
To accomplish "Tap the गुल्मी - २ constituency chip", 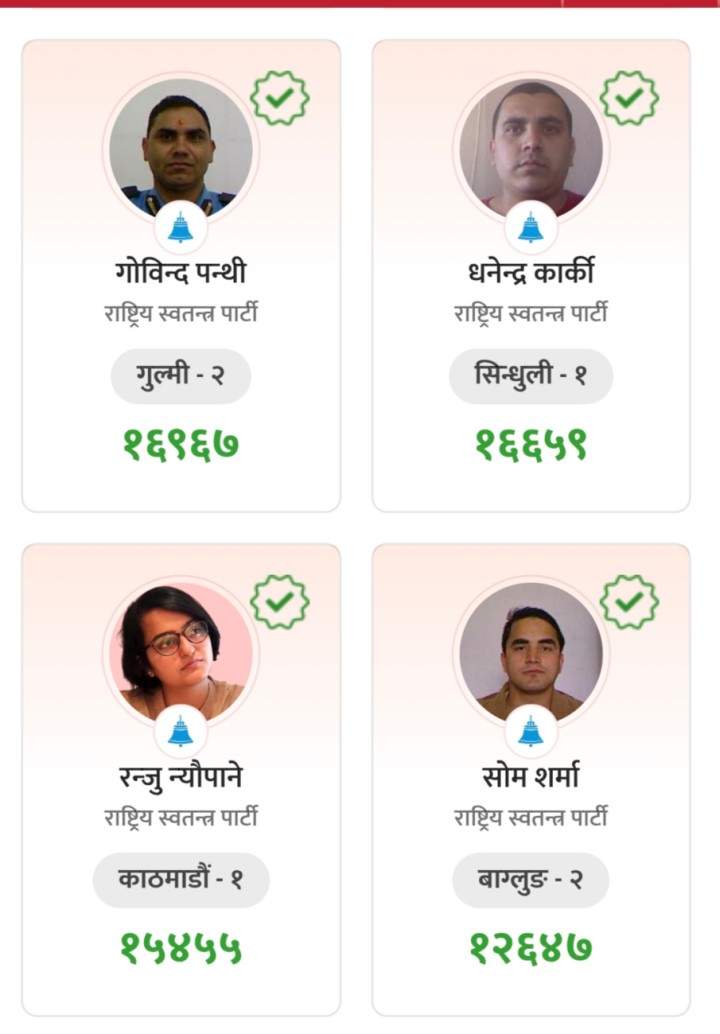I will [x=181, y=377].
